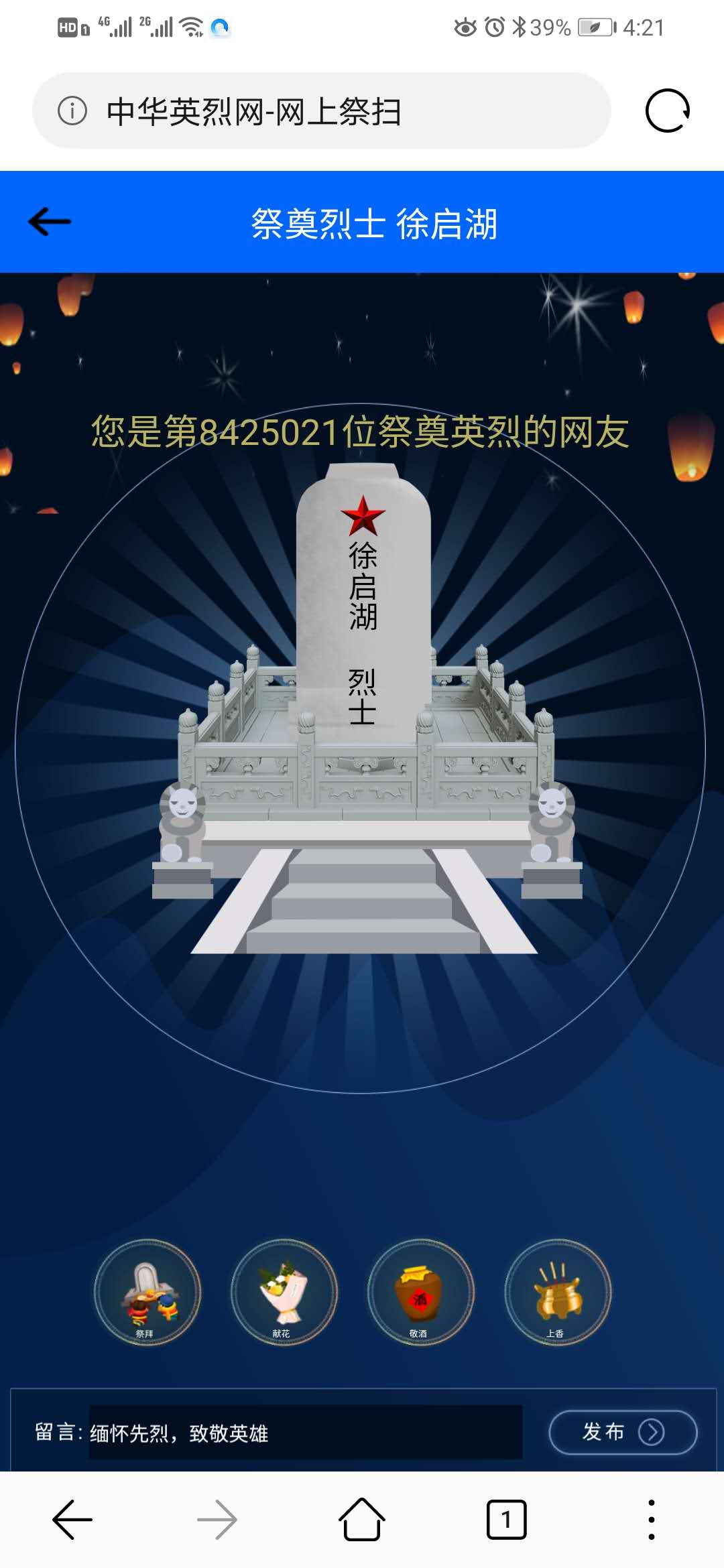The image size is (724, 1568).
Task: View site info icon in address bar
Action: pos(72,111)
